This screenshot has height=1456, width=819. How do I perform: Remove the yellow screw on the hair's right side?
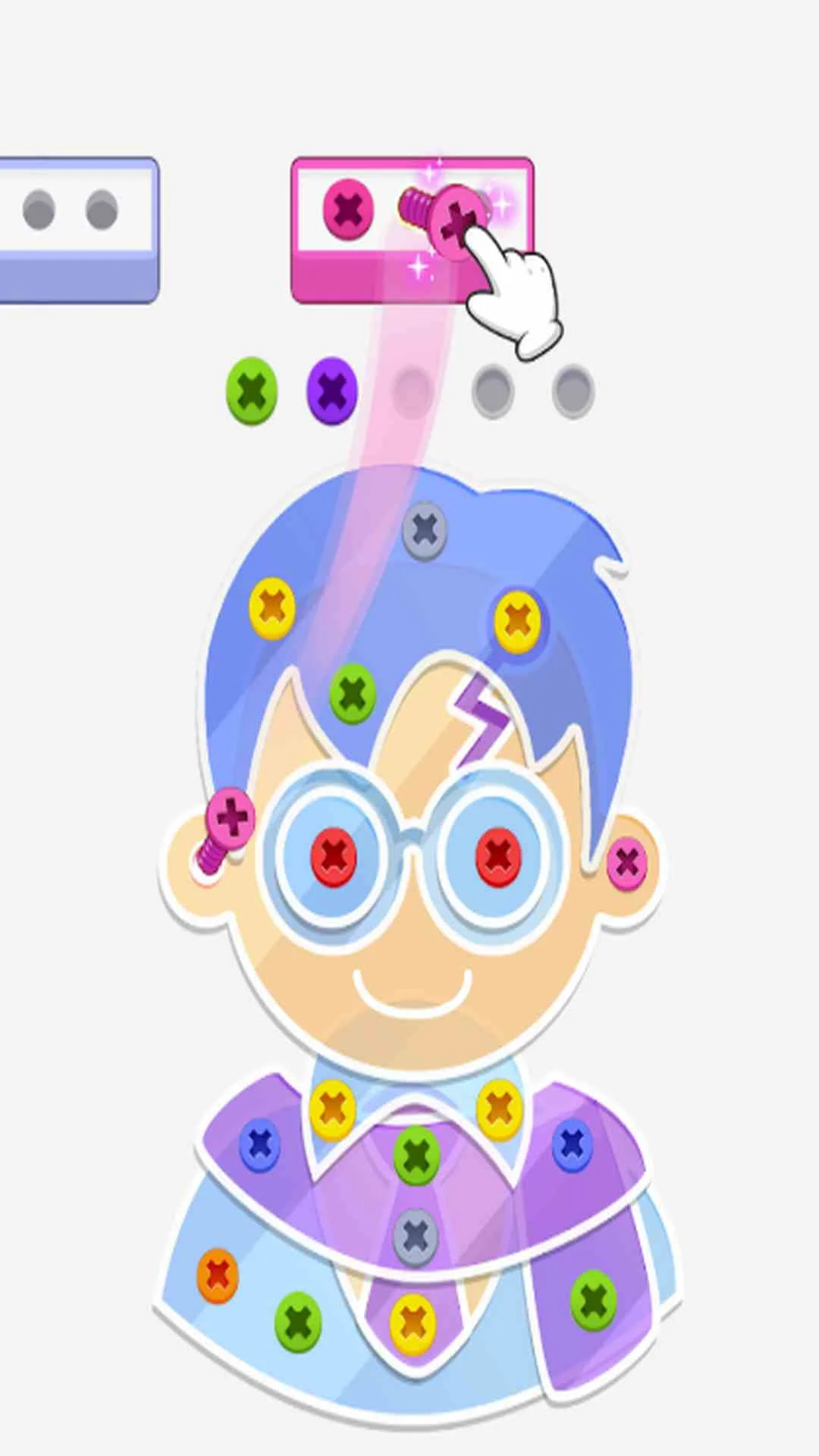517,621
